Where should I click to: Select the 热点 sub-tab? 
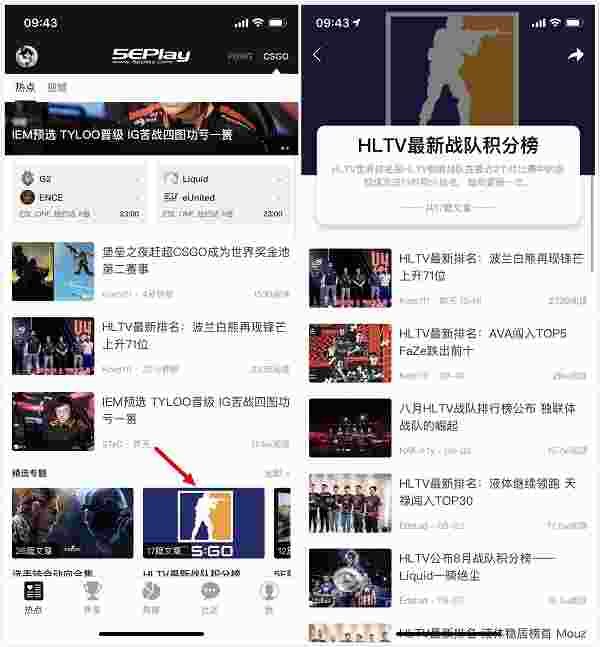(25, 87)
